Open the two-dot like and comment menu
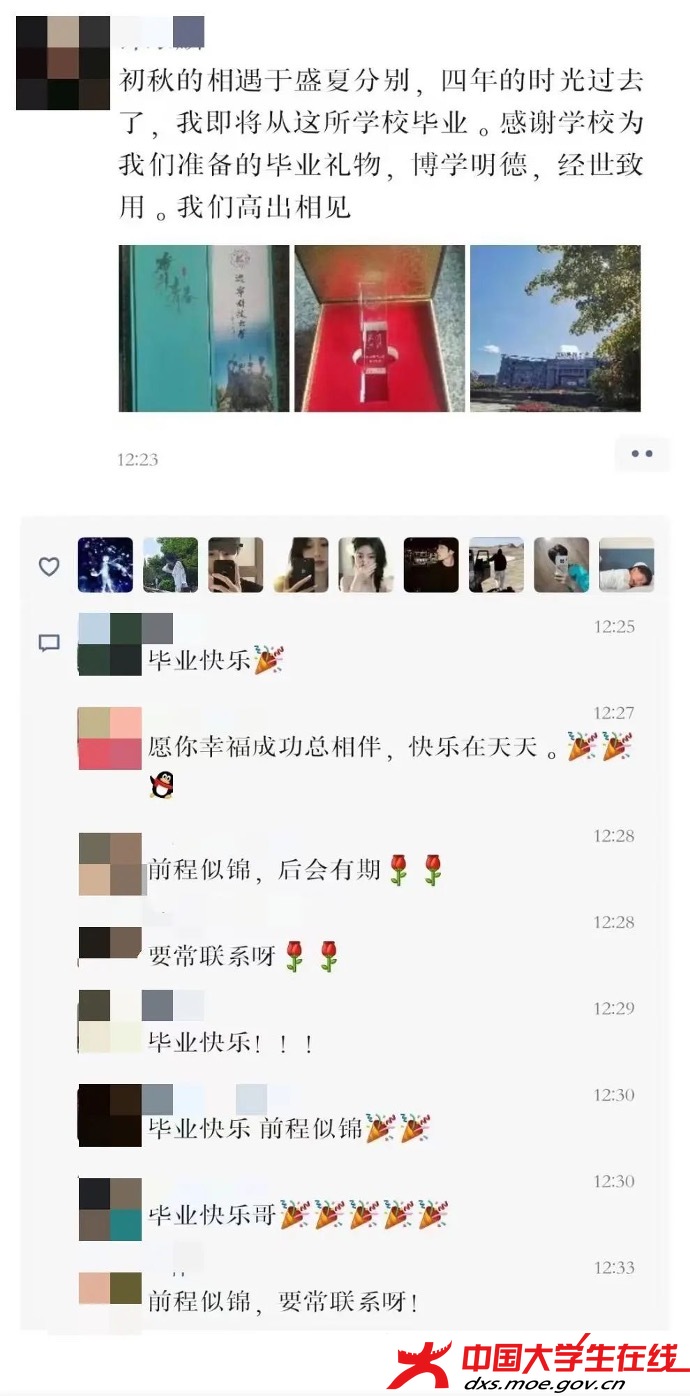690x1396 pixels. pos(641,454)
